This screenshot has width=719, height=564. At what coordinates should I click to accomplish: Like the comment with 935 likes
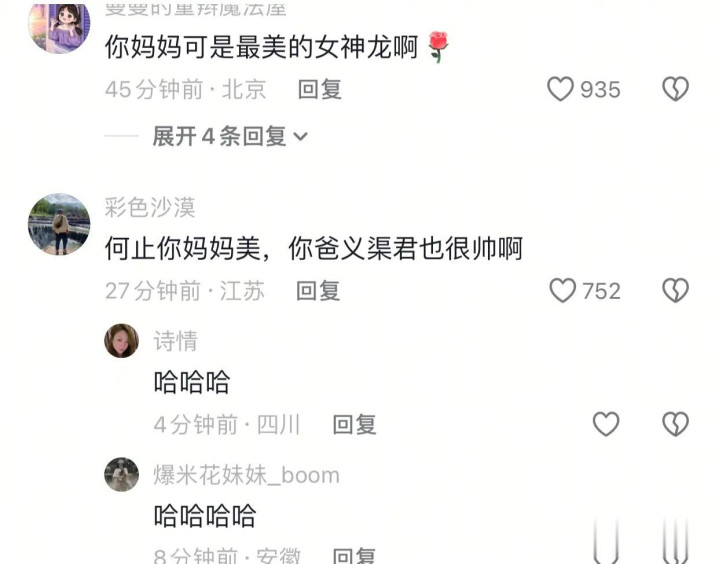pos(561,89)
